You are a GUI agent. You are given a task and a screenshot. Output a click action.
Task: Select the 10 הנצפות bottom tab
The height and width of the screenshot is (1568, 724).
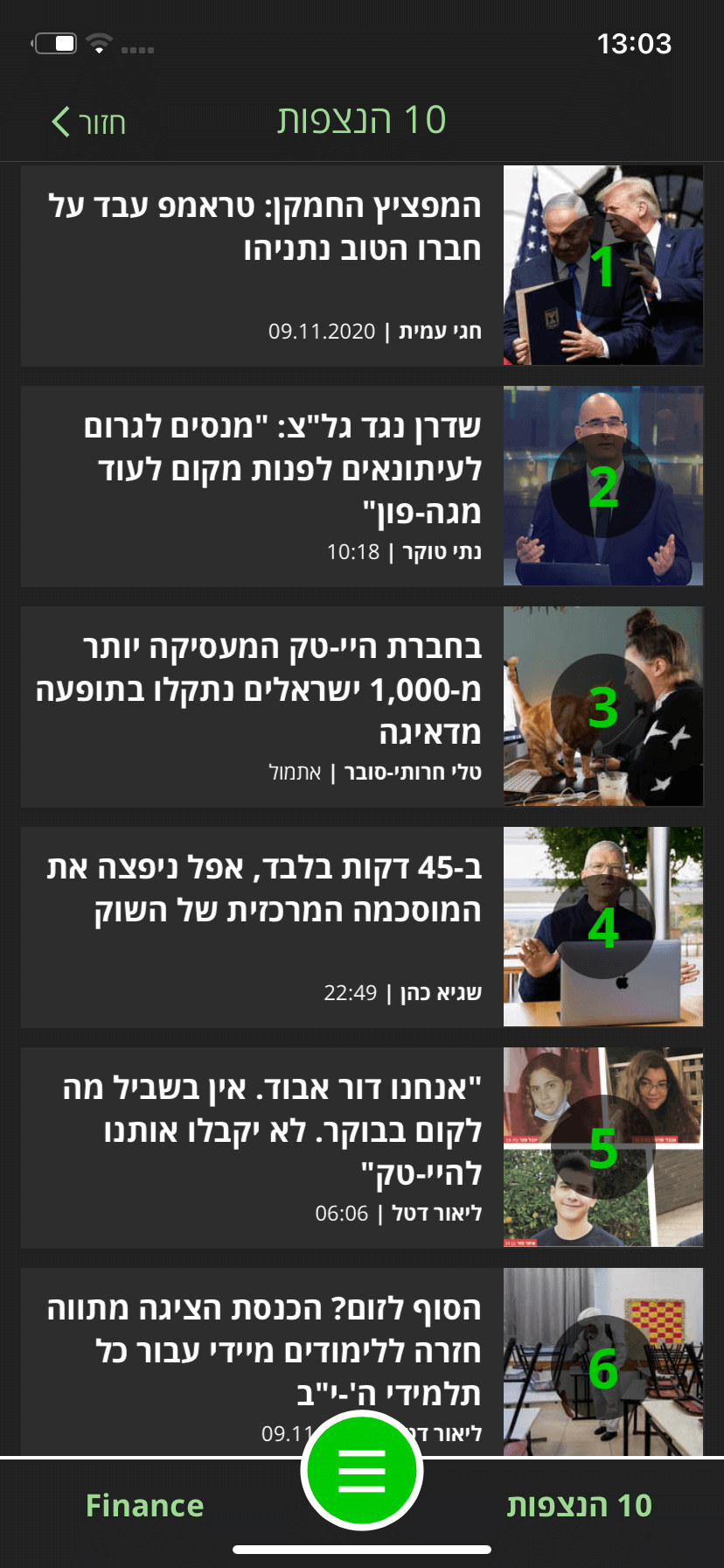point(579,1506)
